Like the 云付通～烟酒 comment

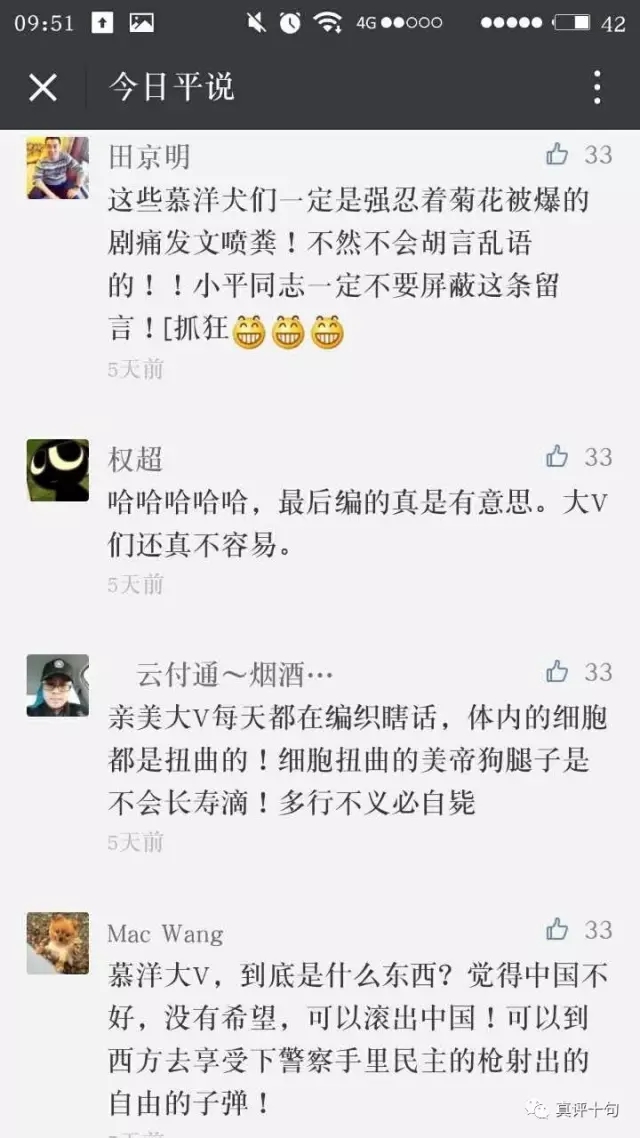point(558,672)
